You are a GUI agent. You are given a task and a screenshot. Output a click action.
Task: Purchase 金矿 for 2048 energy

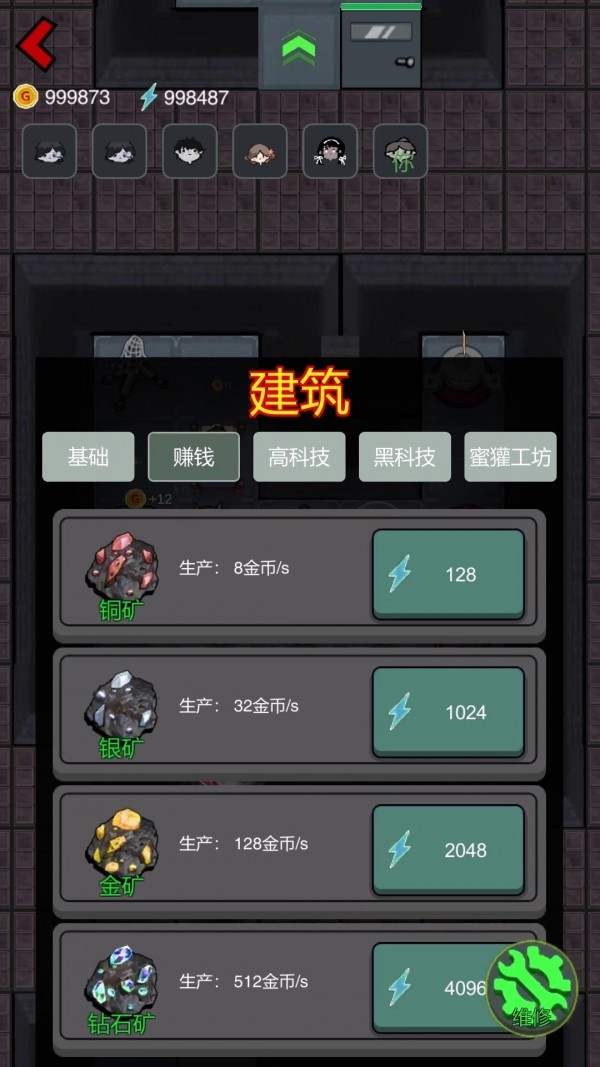(x=448, y=850)
